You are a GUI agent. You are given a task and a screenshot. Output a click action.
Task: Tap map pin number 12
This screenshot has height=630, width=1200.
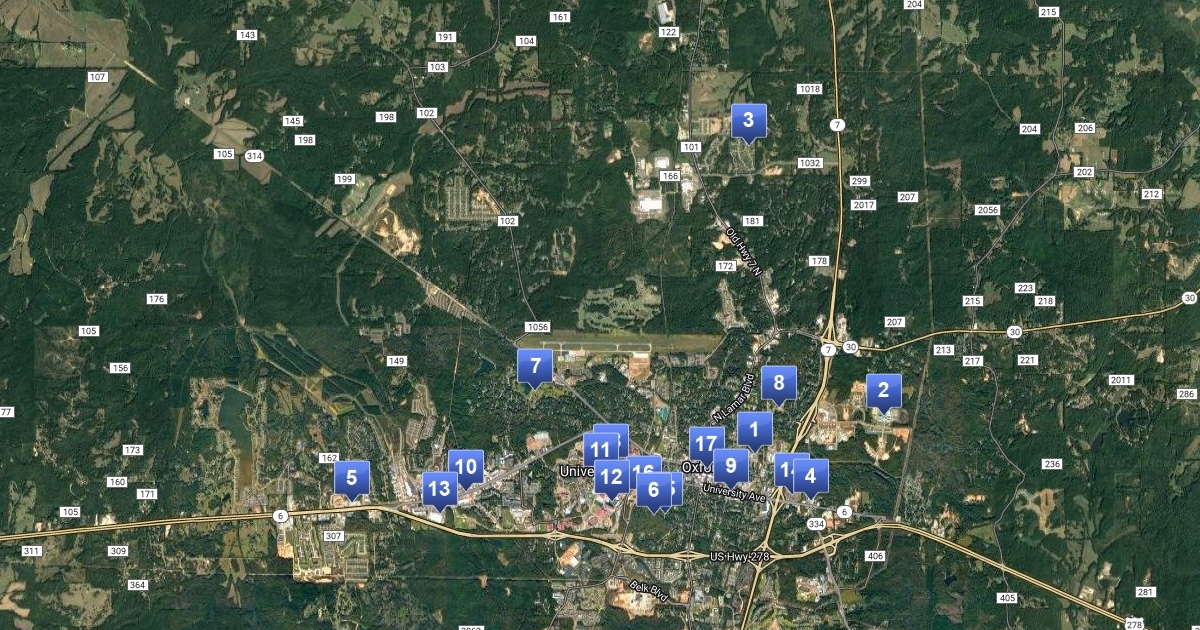point(612,478)
